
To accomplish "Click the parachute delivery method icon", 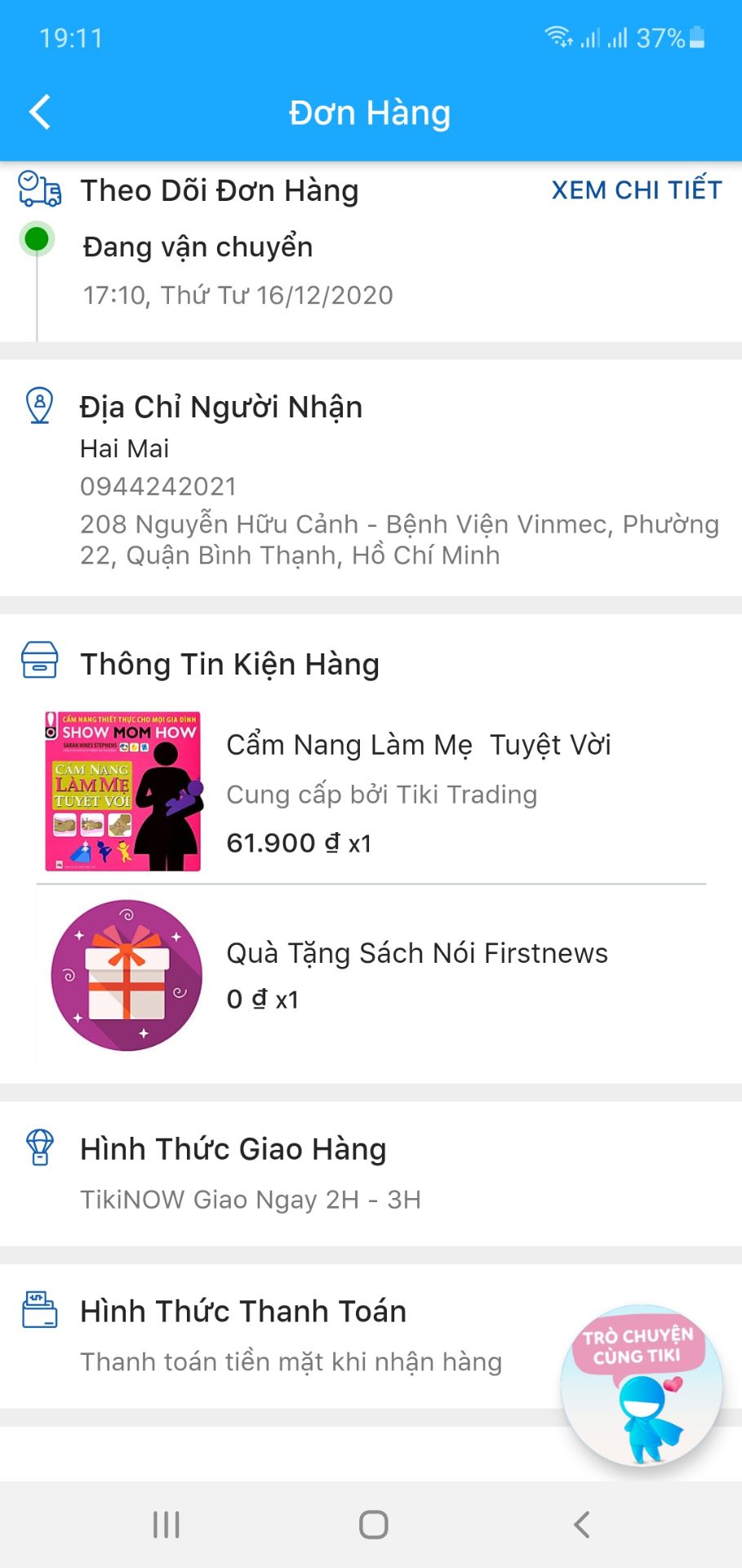I will click(39, 1147).
